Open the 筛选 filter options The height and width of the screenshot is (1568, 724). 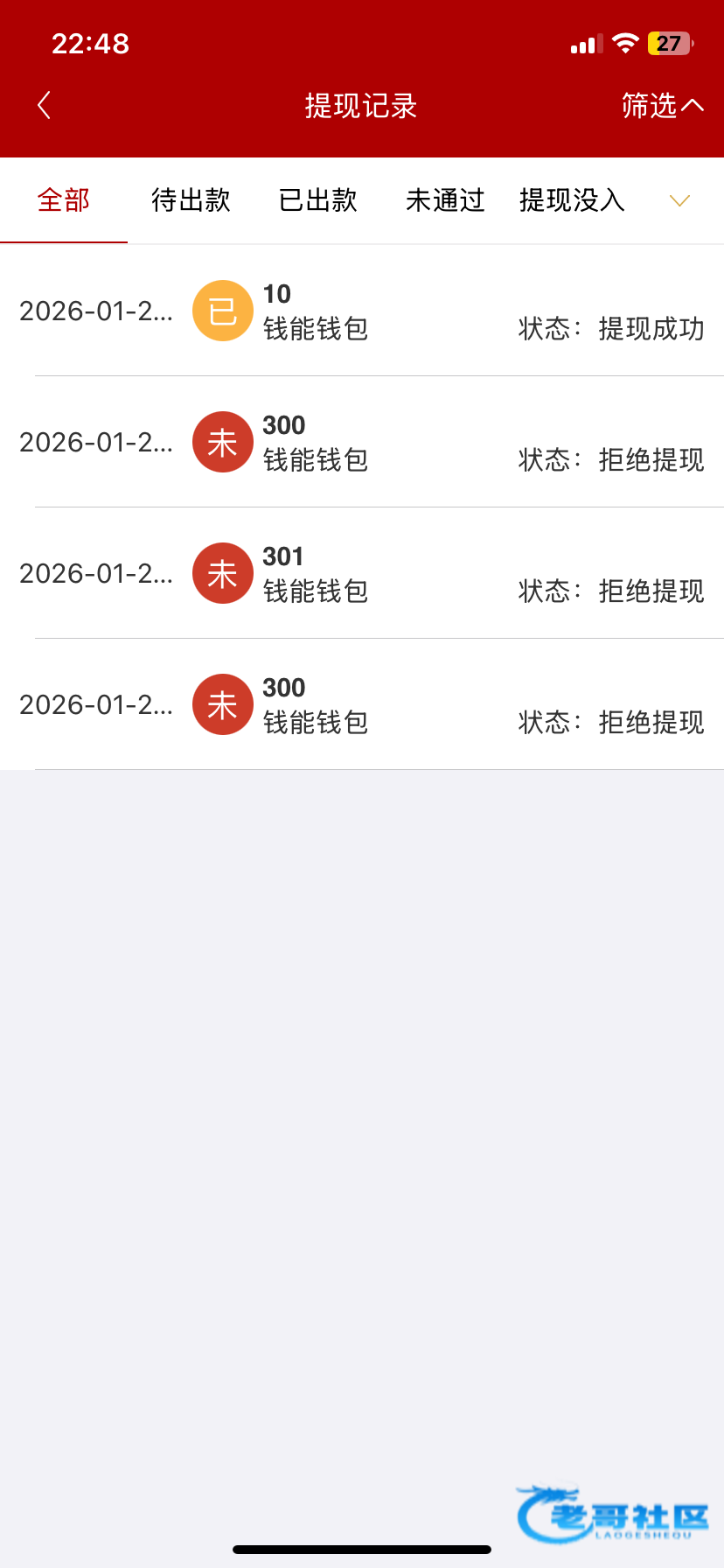coord(662,105)
